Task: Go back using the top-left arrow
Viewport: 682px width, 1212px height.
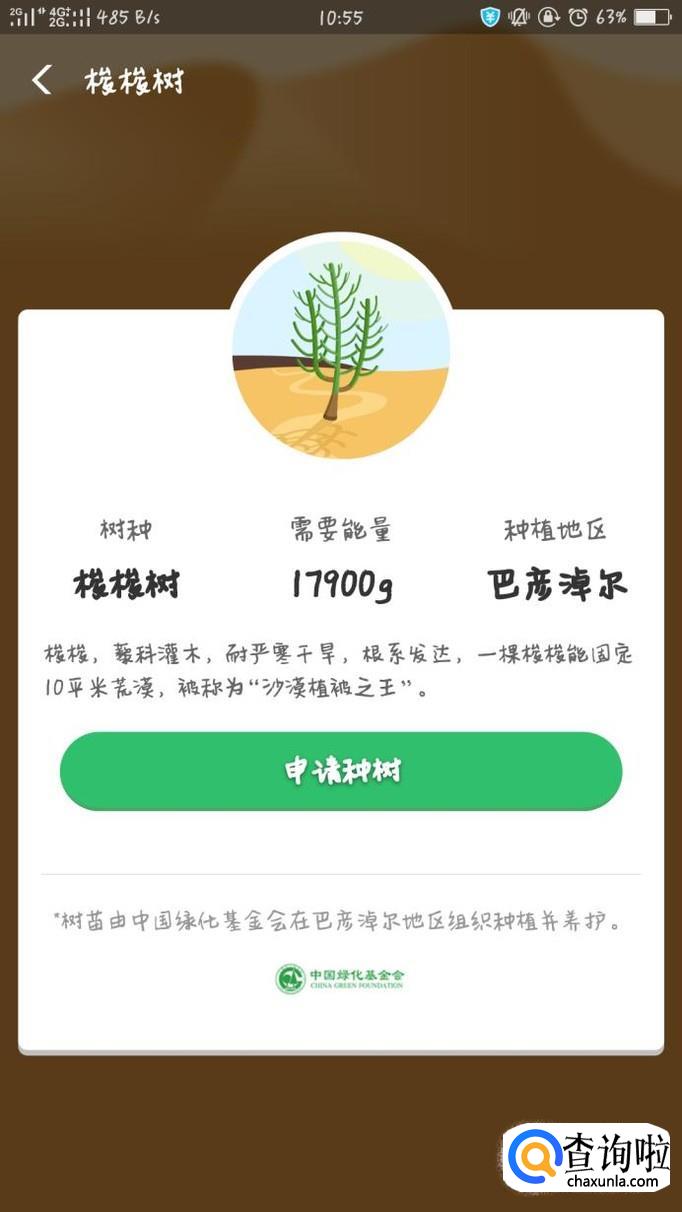Action: 41,80
